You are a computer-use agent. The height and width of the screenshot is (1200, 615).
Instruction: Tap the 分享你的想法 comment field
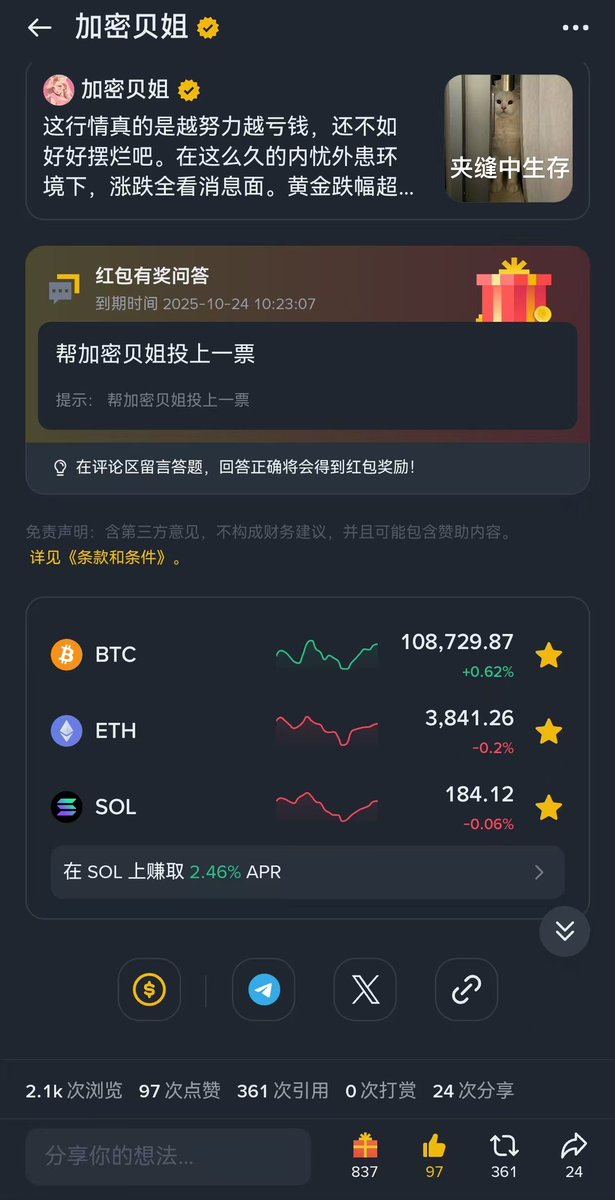click(168, 1157)
